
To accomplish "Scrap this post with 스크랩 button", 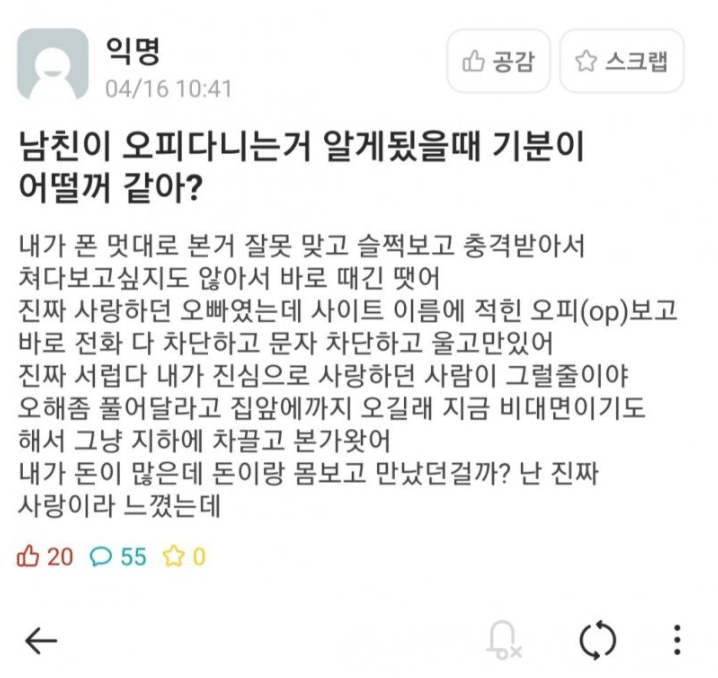I will (621, 61).
